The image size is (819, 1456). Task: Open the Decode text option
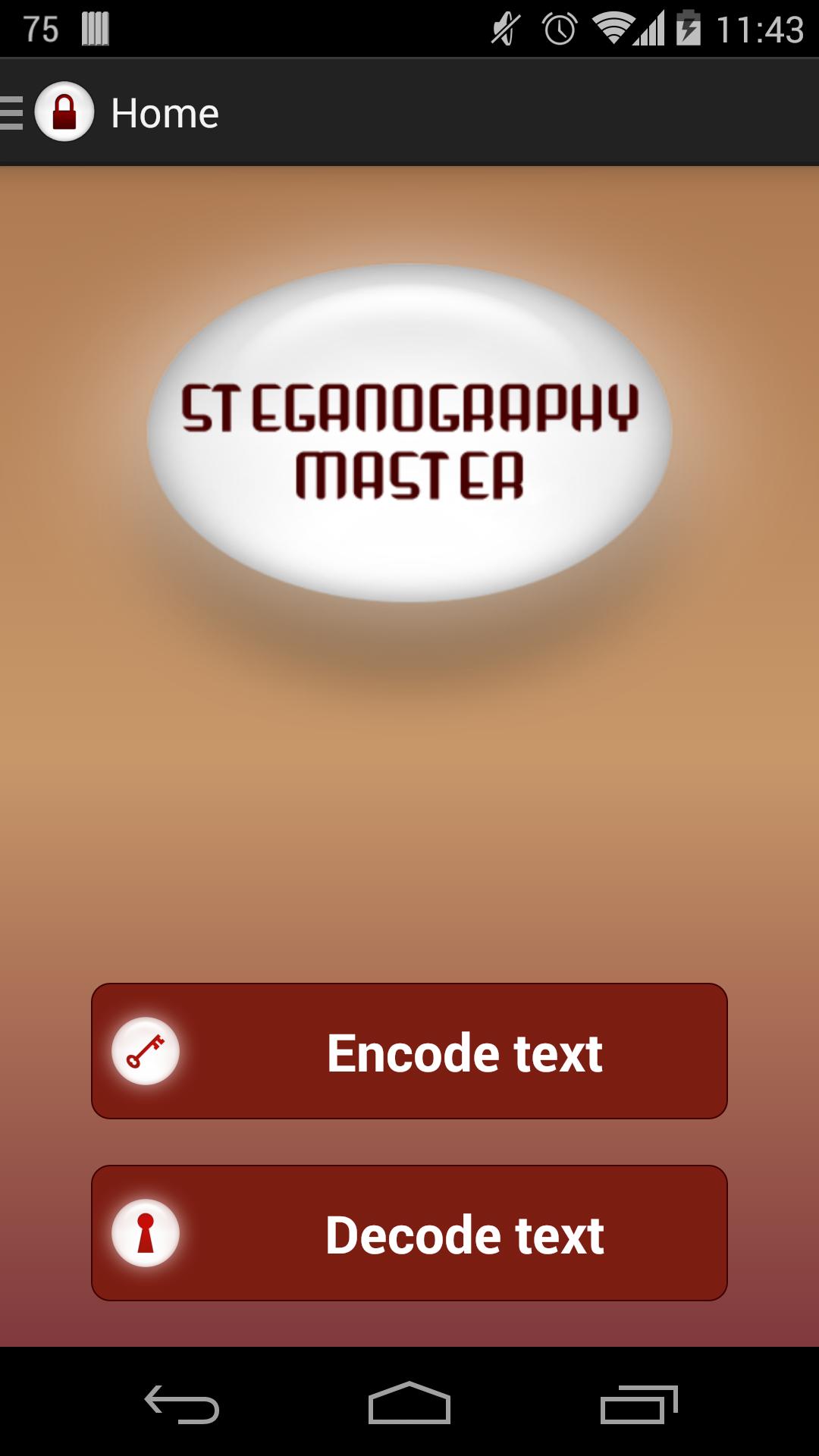pyautogui.click(x=409, y=1233)
